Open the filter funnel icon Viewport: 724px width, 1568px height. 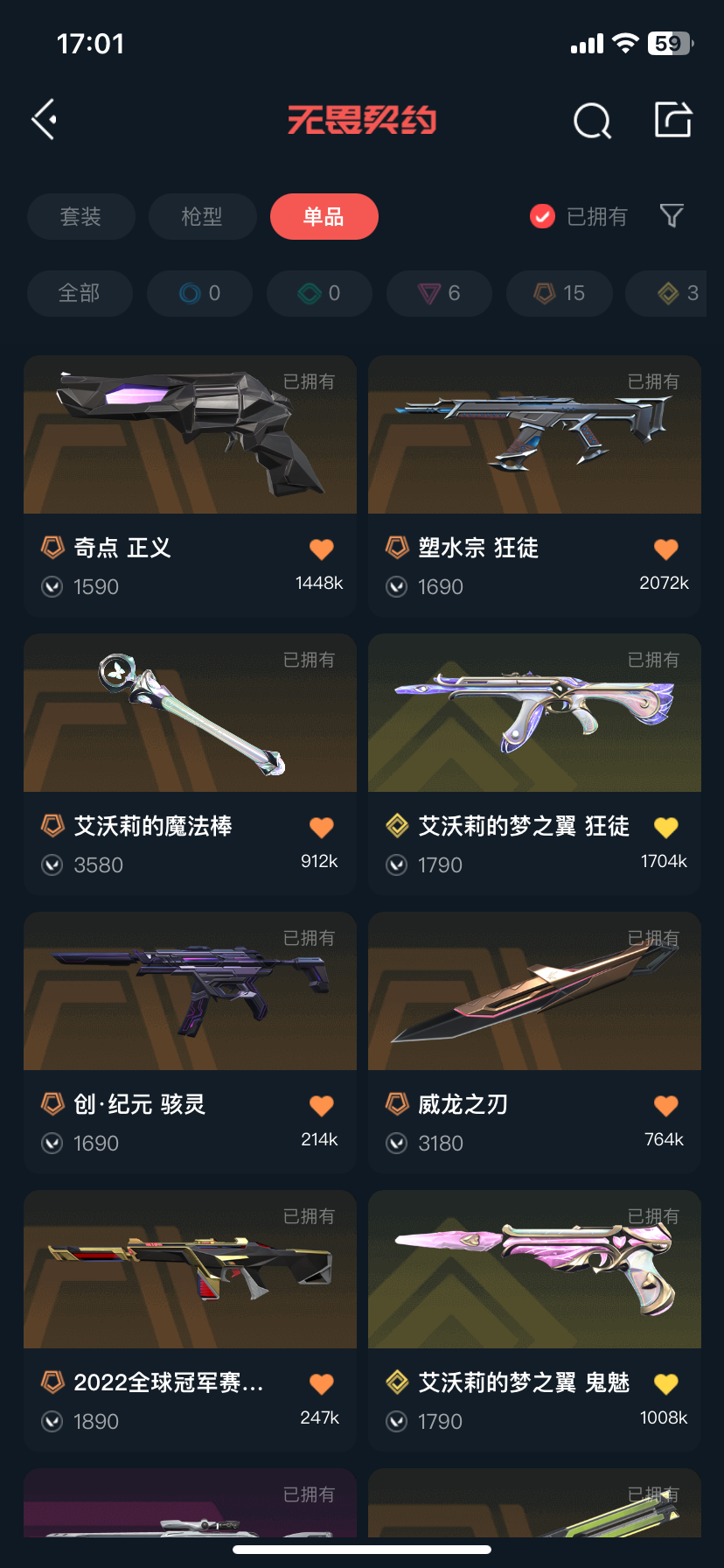pyautogui.click(x=672, y=216)
